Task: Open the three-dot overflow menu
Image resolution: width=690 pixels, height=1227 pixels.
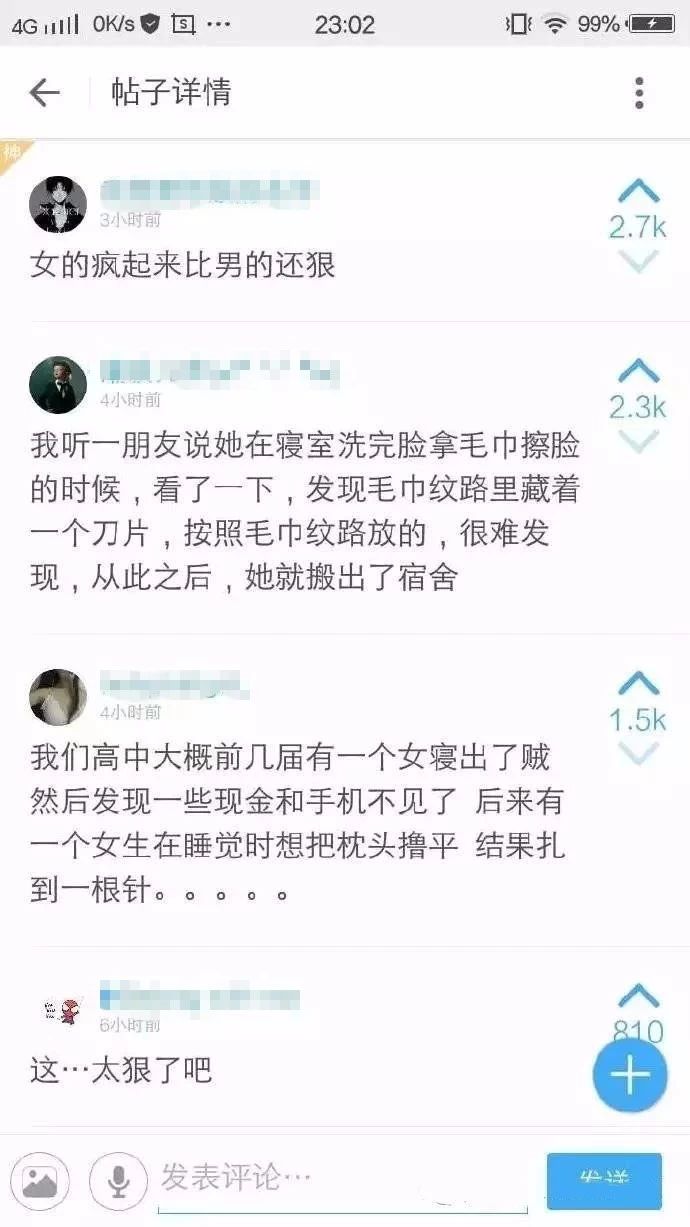Action: 639,93
